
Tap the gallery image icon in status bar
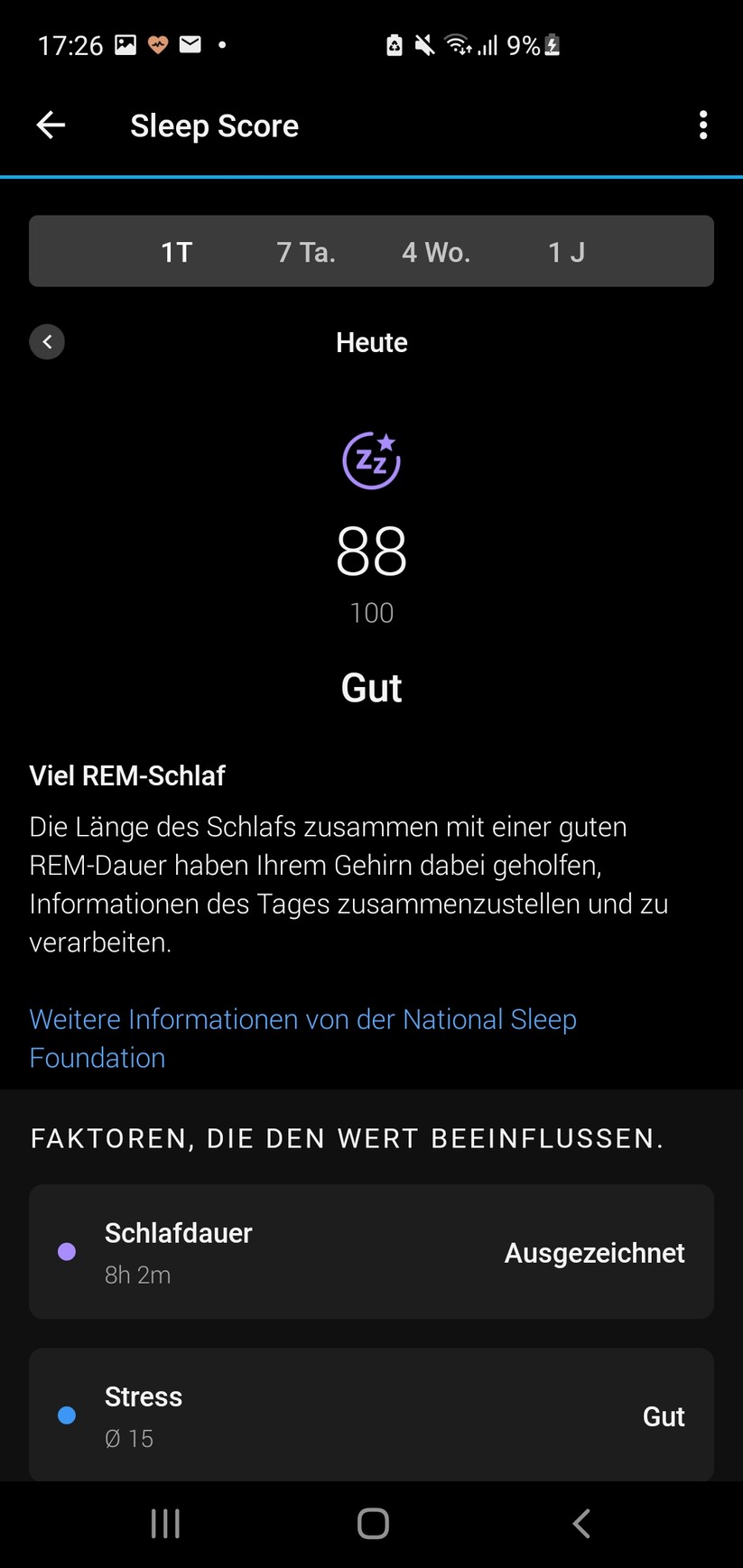125,43
